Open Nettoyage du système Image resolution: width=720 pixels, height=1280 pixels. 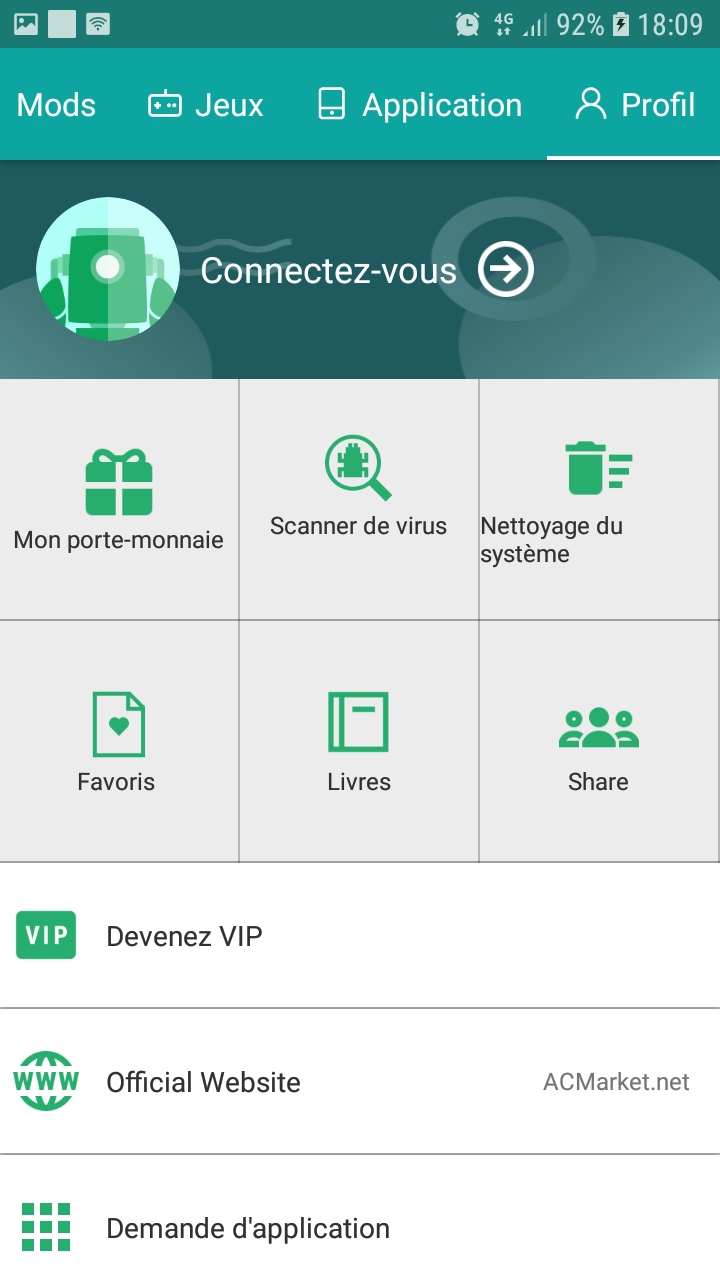(599, 500)
